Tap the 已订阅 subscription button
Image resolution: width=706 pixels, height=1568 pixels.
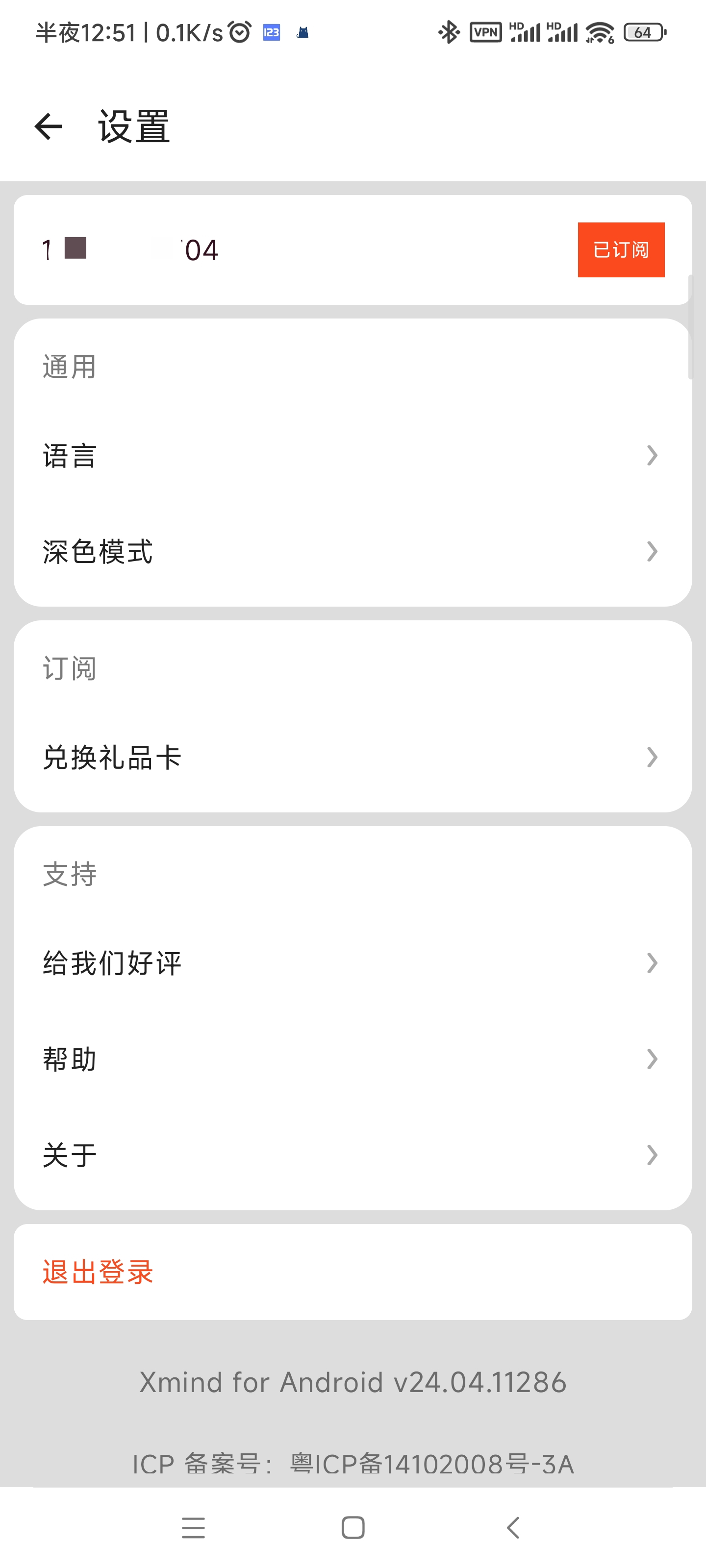coord(621,249)
